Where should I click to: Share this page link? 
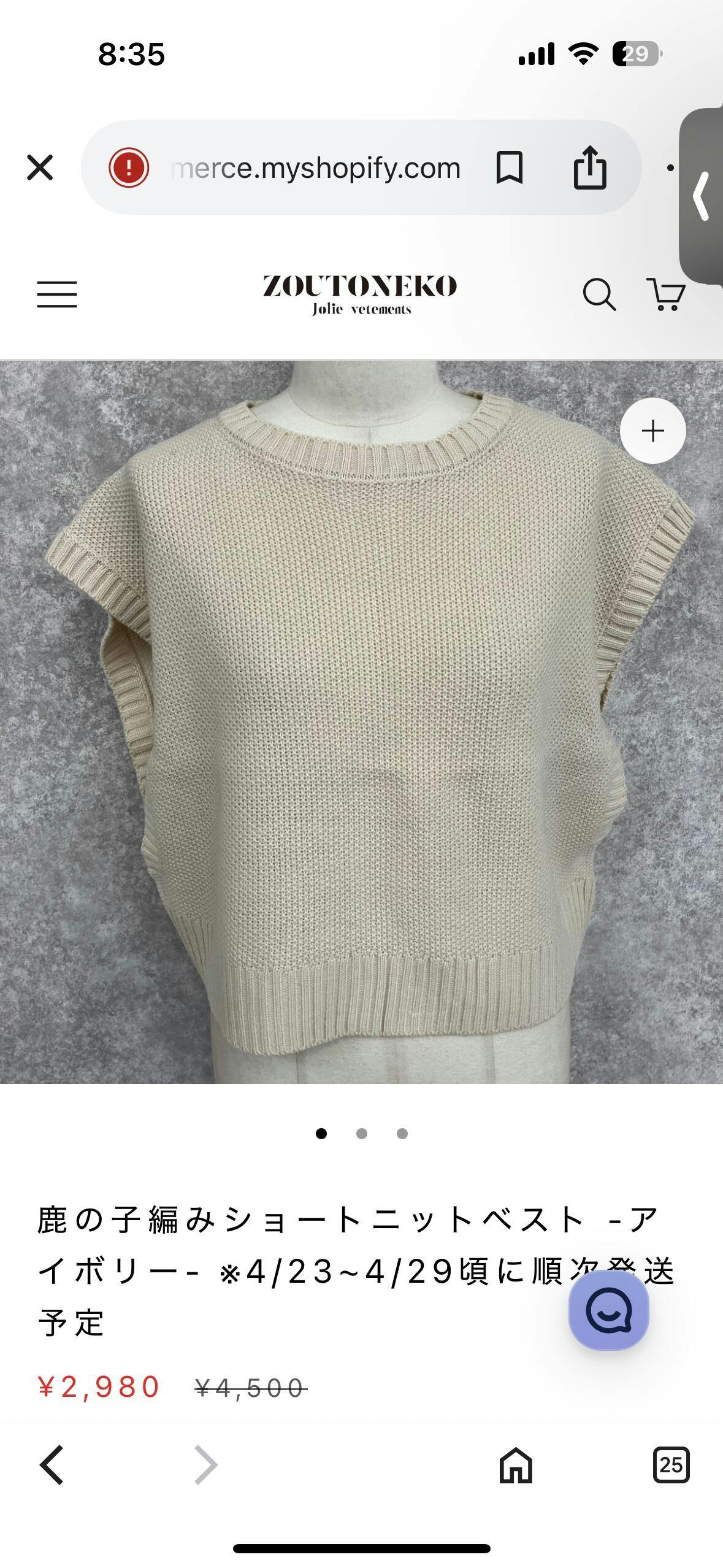[x=590, y=167]
